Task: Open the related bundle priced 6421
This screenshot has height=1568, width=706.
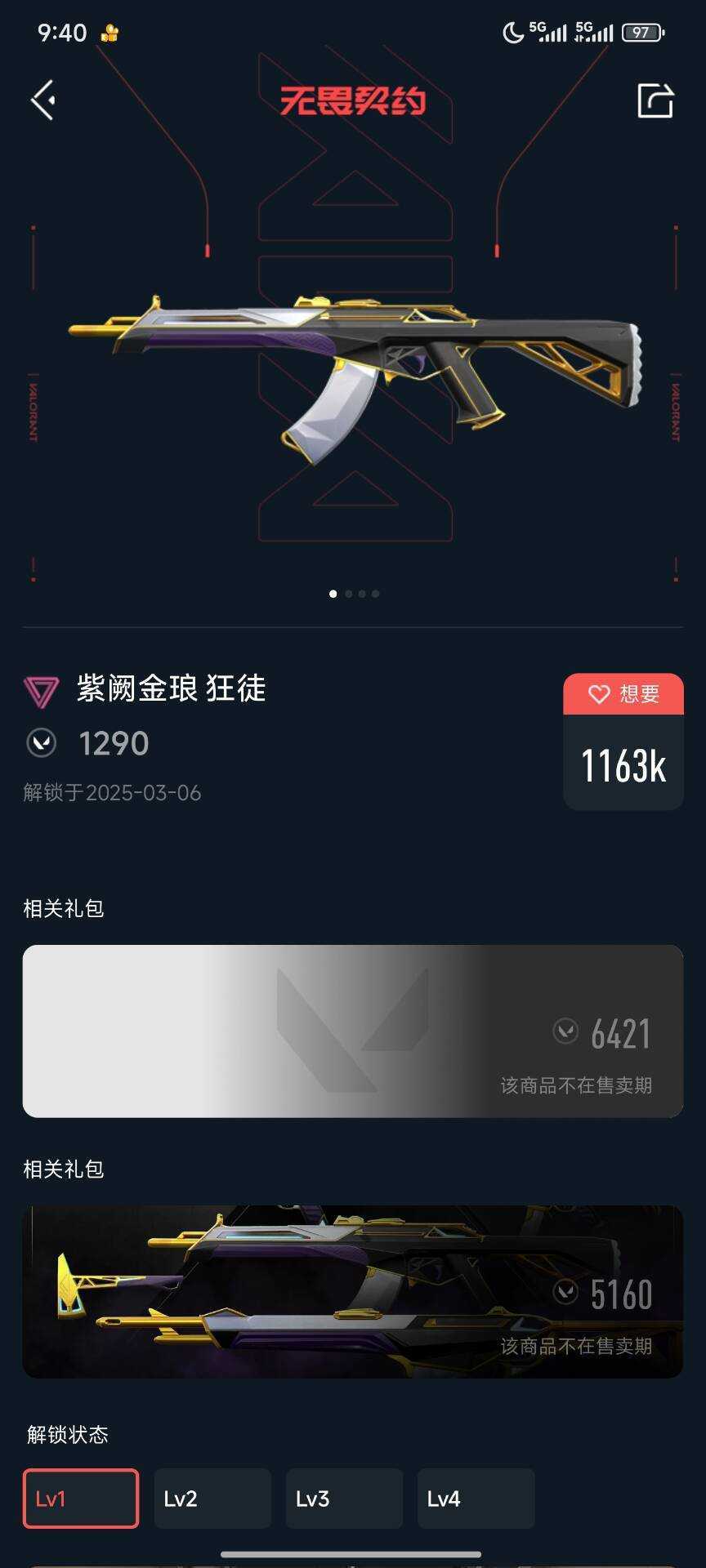Action: click(x=353, y=1031)
